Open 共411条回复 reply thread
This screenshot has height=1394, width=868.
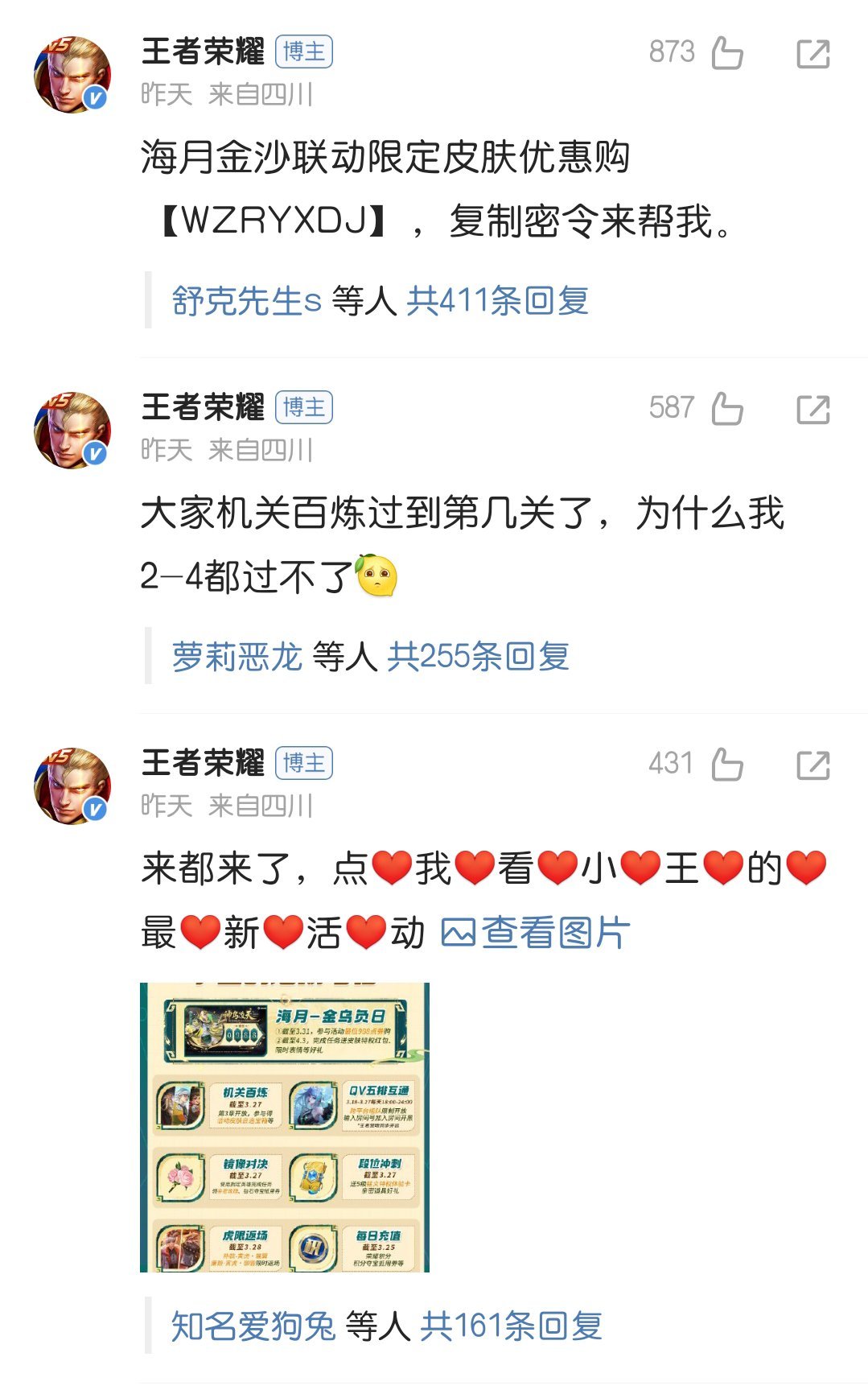point(498,301)
